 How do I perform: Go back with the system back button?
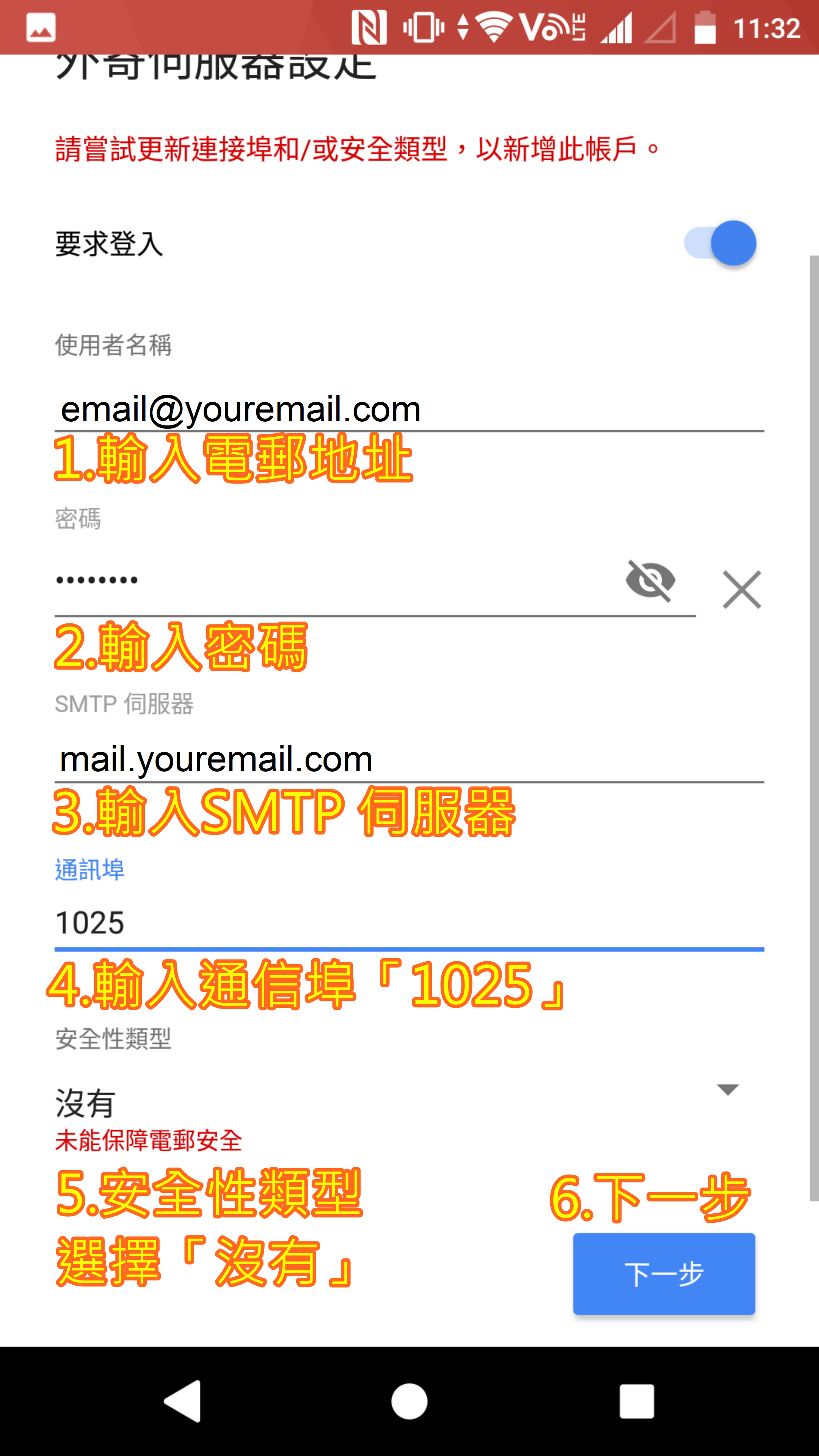point(183,1401)
